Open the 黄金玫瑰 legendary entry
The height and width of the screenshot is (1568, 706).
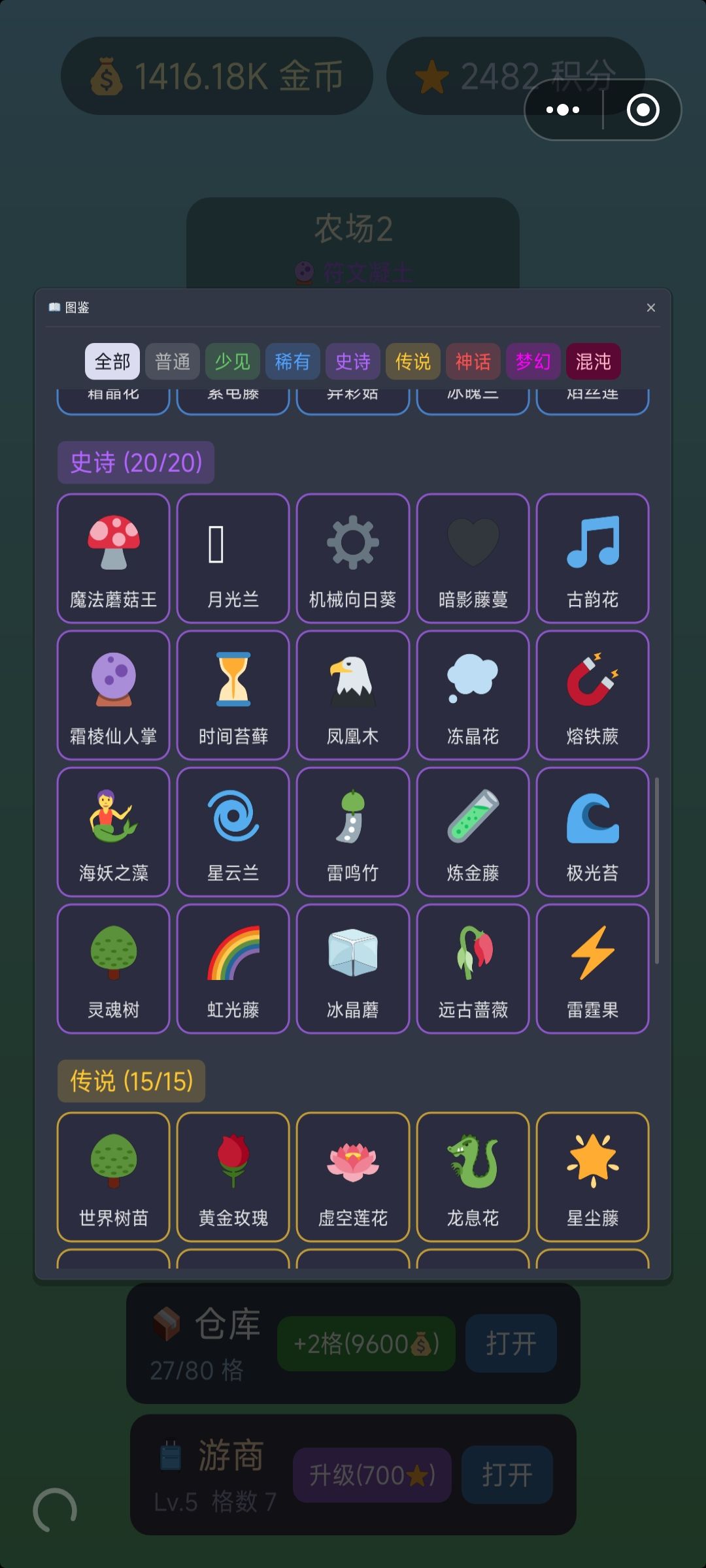pos(233,1177)
